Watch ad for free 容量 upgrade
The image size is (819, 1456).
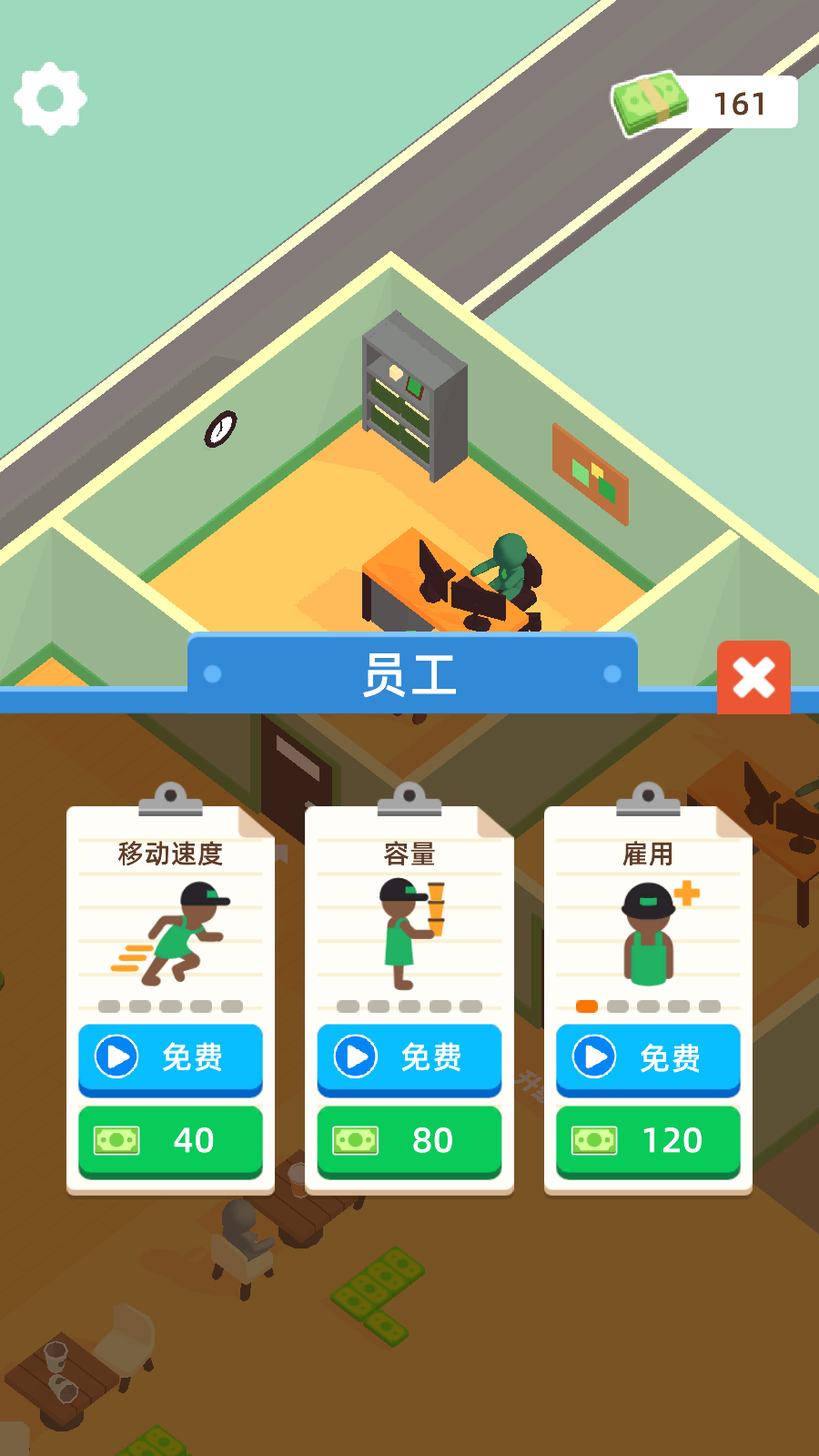click(x=409, y=1057)
